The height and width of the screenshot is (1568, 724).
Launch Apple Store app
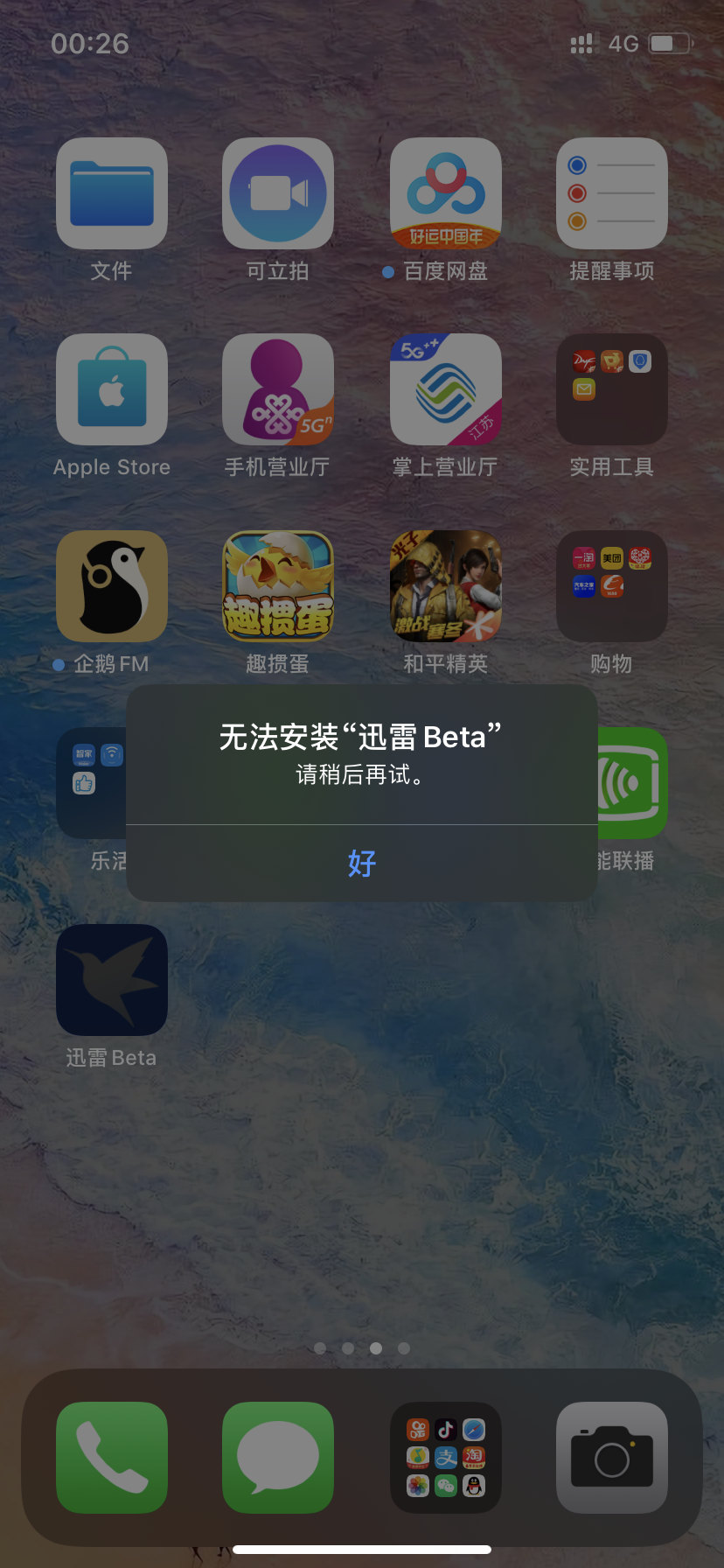coord(112,389)
